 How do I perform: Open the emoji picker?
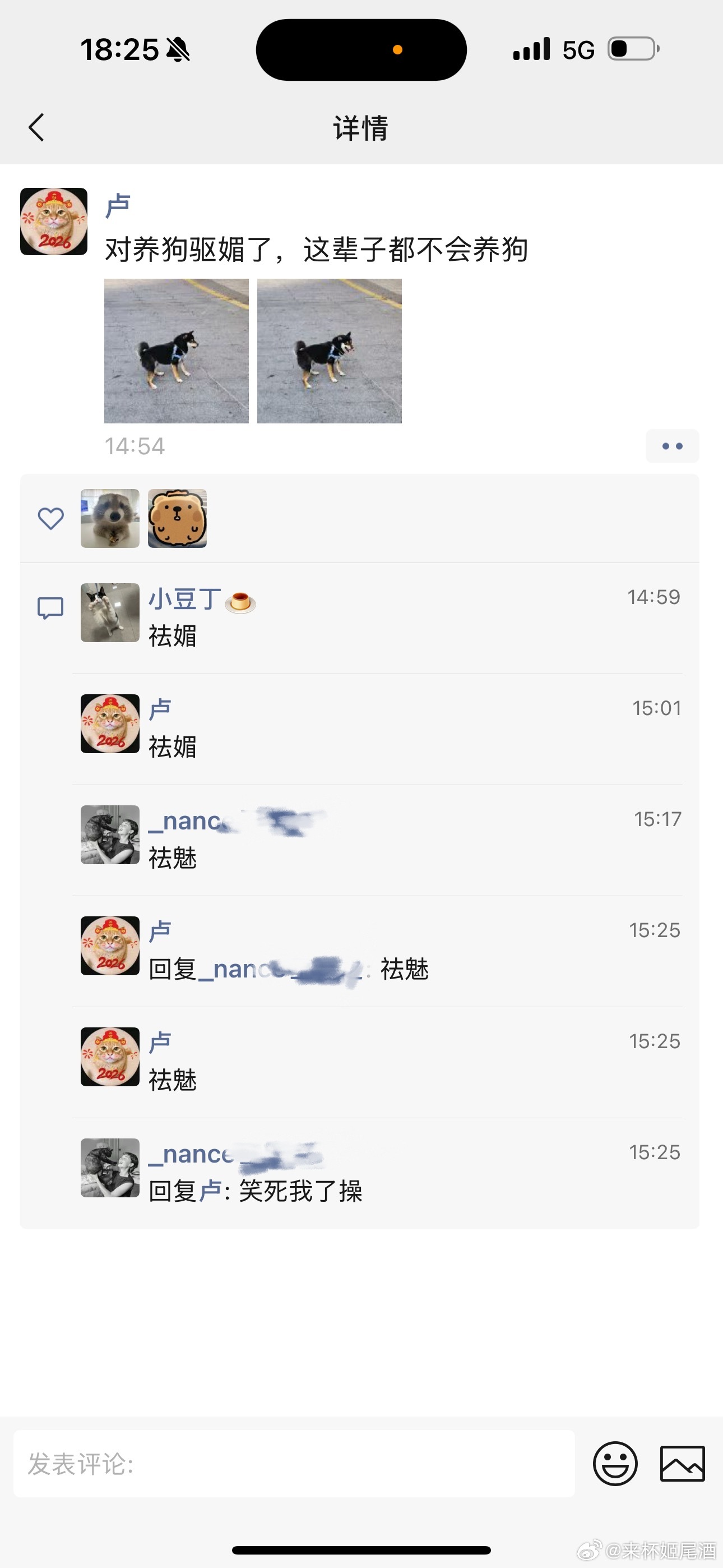pyautogui.click(x=615, y=1464)
